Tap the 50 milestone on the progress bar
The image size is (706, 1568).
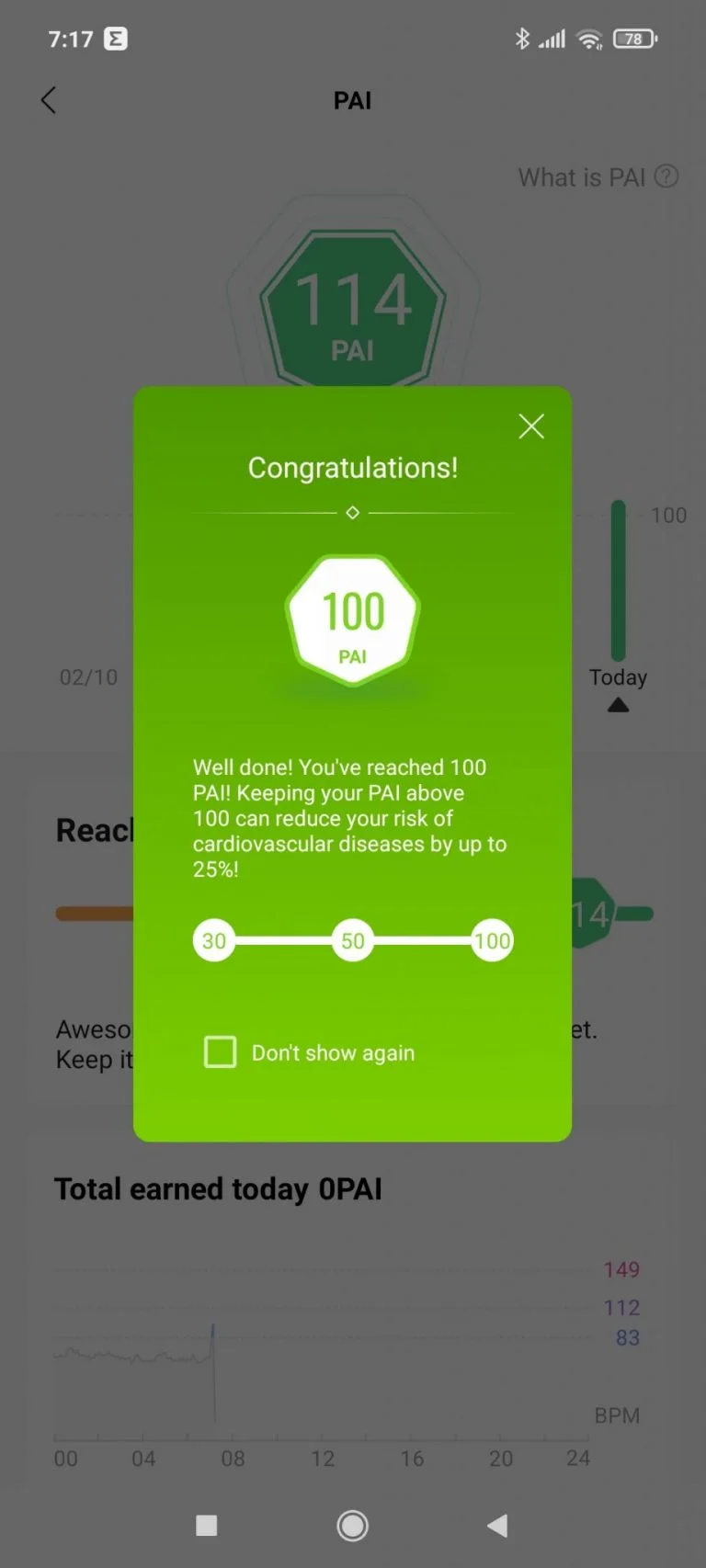pos(352,940)
